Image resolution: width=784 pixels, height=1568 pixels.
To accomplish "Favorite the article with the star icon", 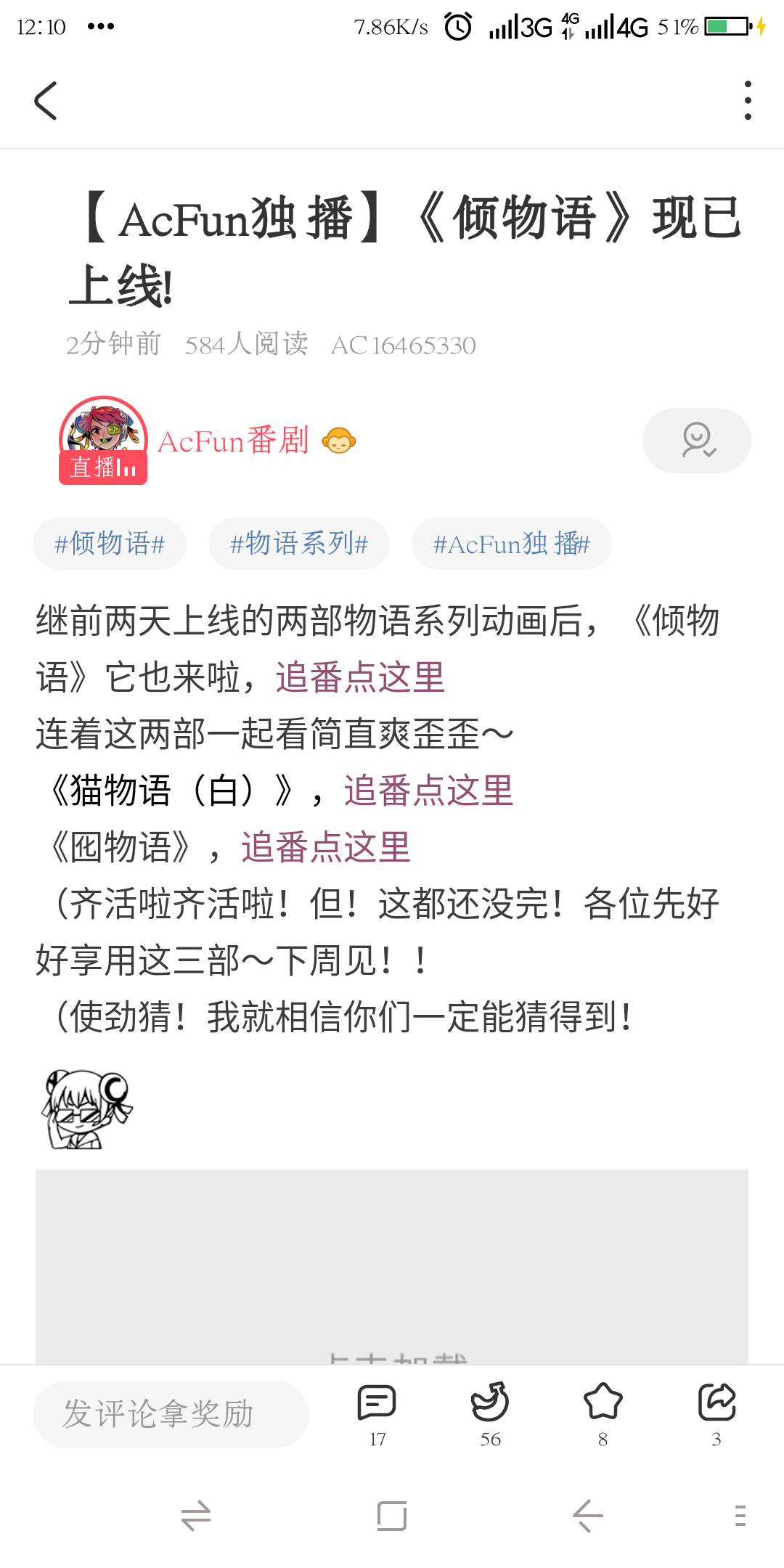I will [603, 1412].
